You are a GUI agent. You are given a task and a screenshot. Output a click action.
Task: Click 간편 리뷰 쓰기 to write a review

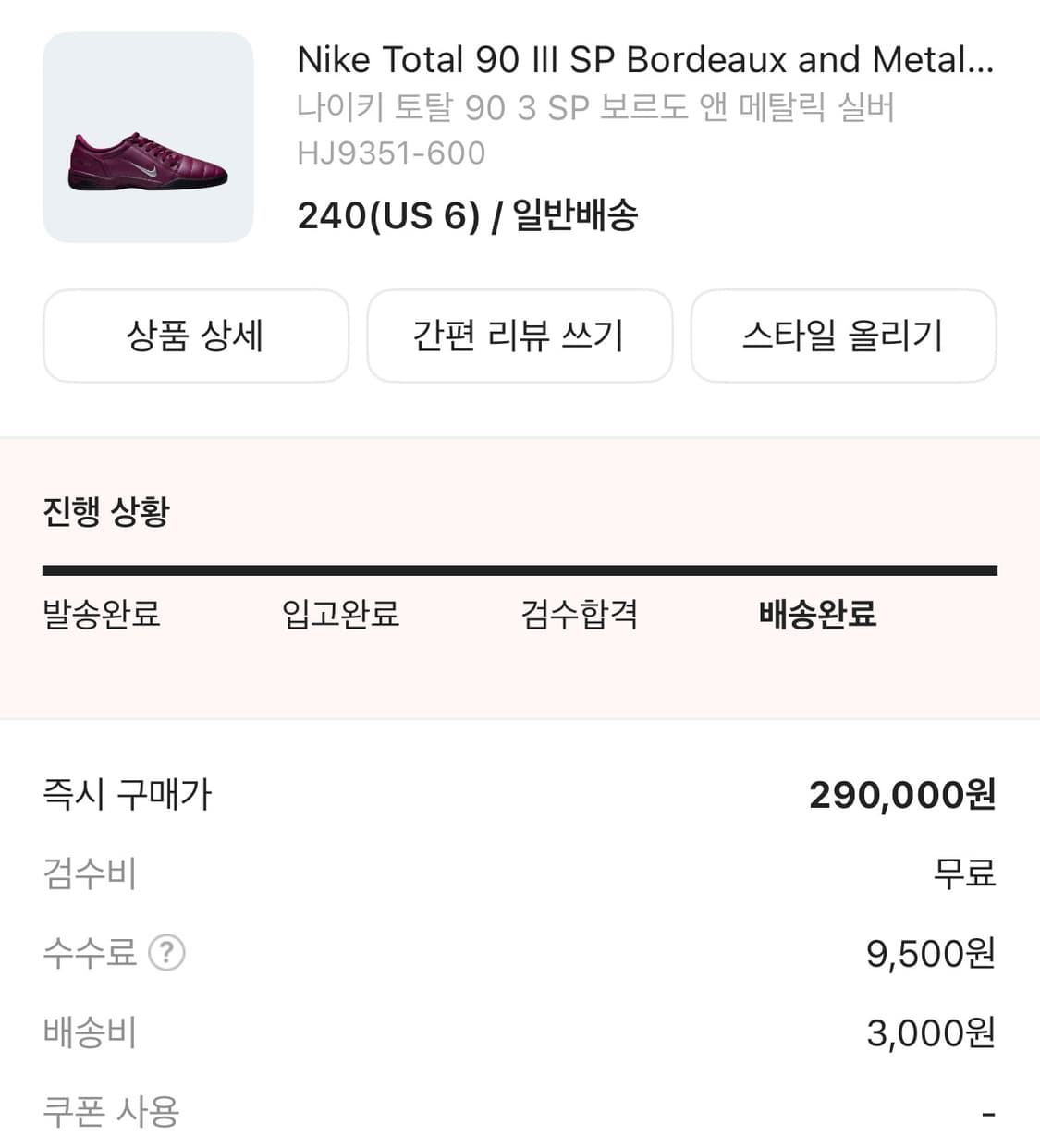[x=520, y=336]
